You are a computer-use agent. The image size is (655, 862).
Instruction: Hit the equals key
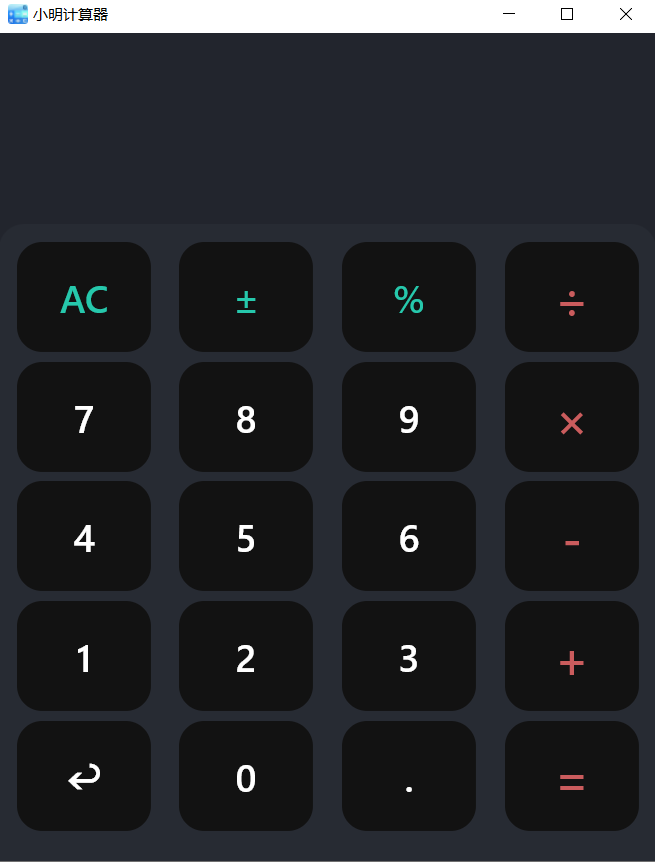click(571, 776)
